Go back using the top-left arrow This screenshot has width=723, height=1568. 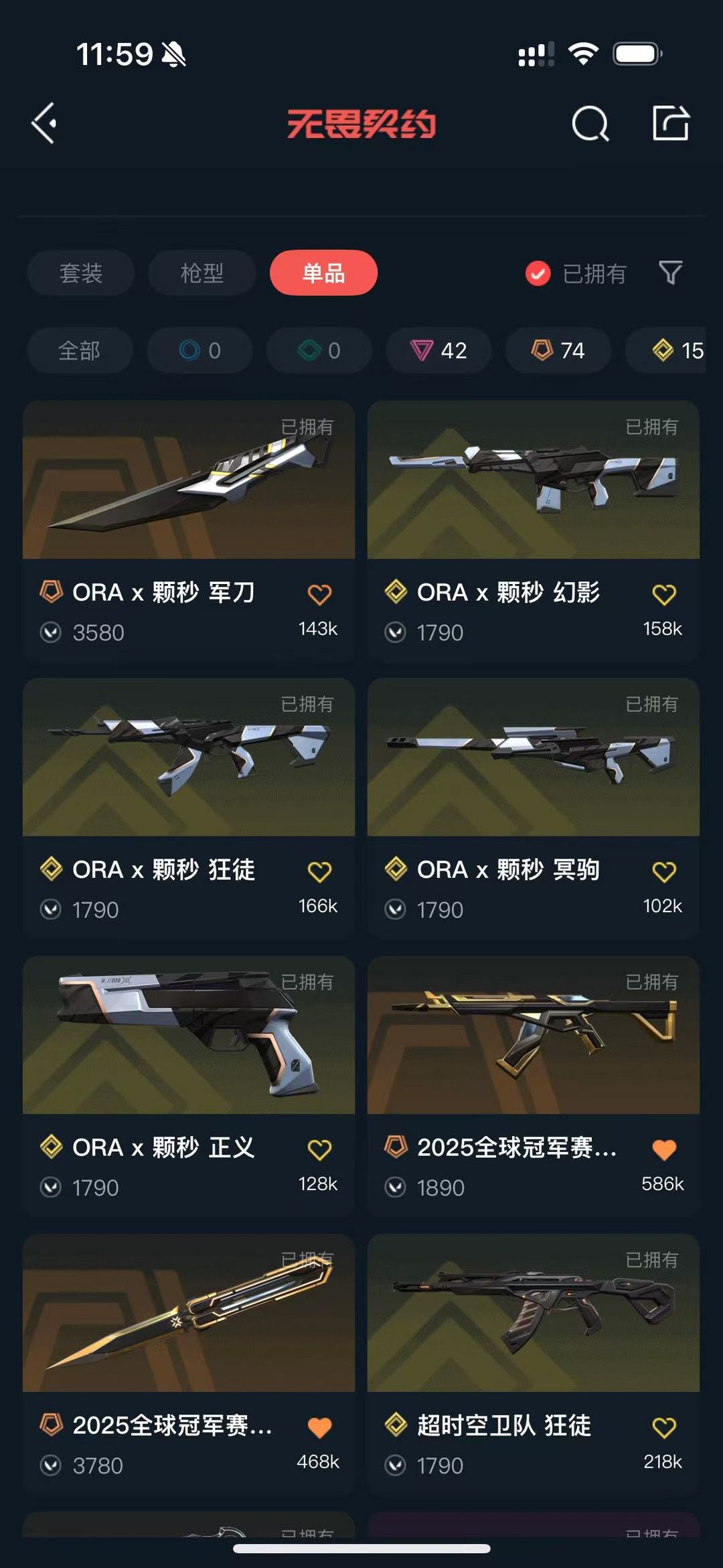coord(44,123)
